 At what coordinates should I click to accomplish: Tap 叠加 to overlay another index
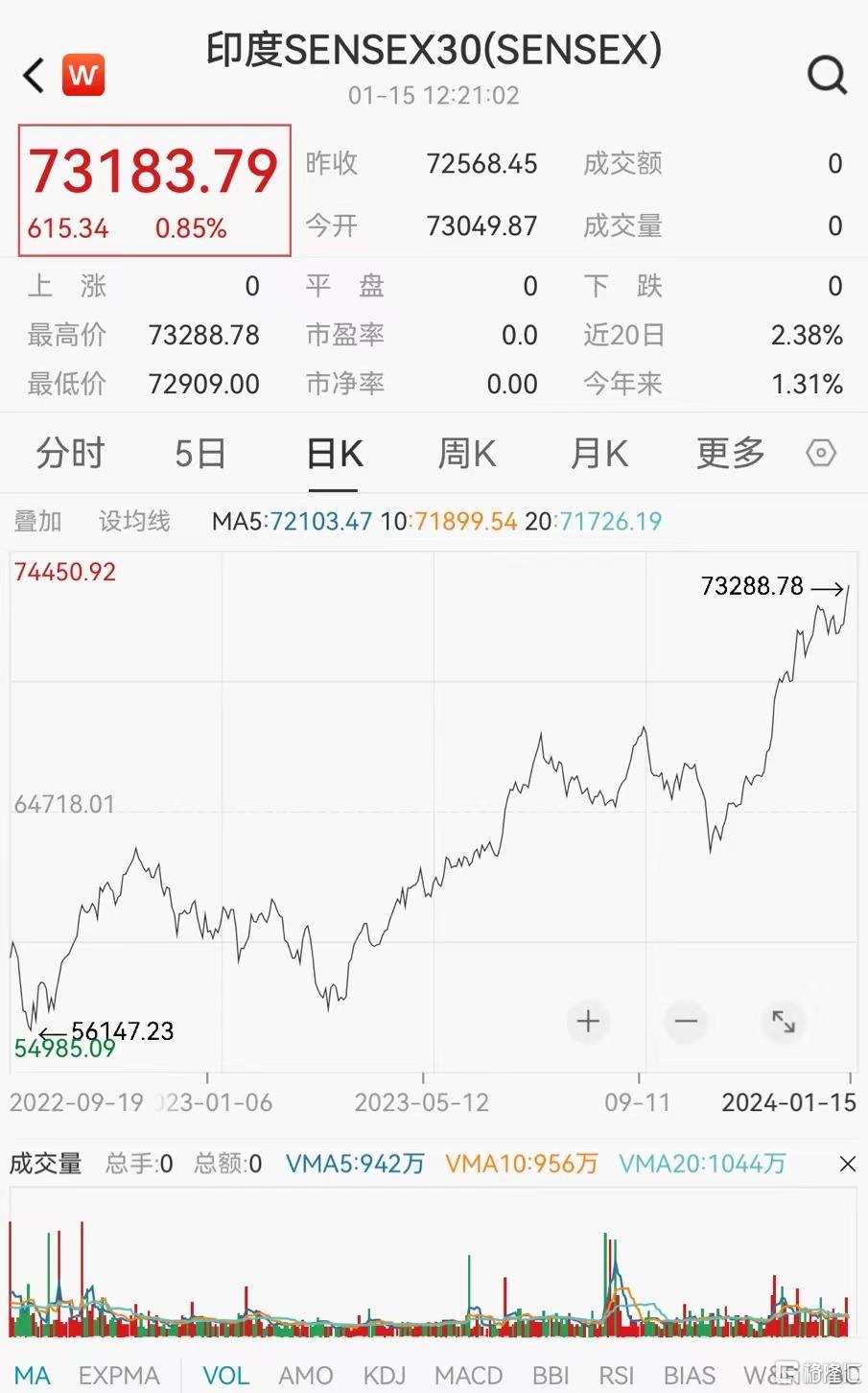coord(37,521)
